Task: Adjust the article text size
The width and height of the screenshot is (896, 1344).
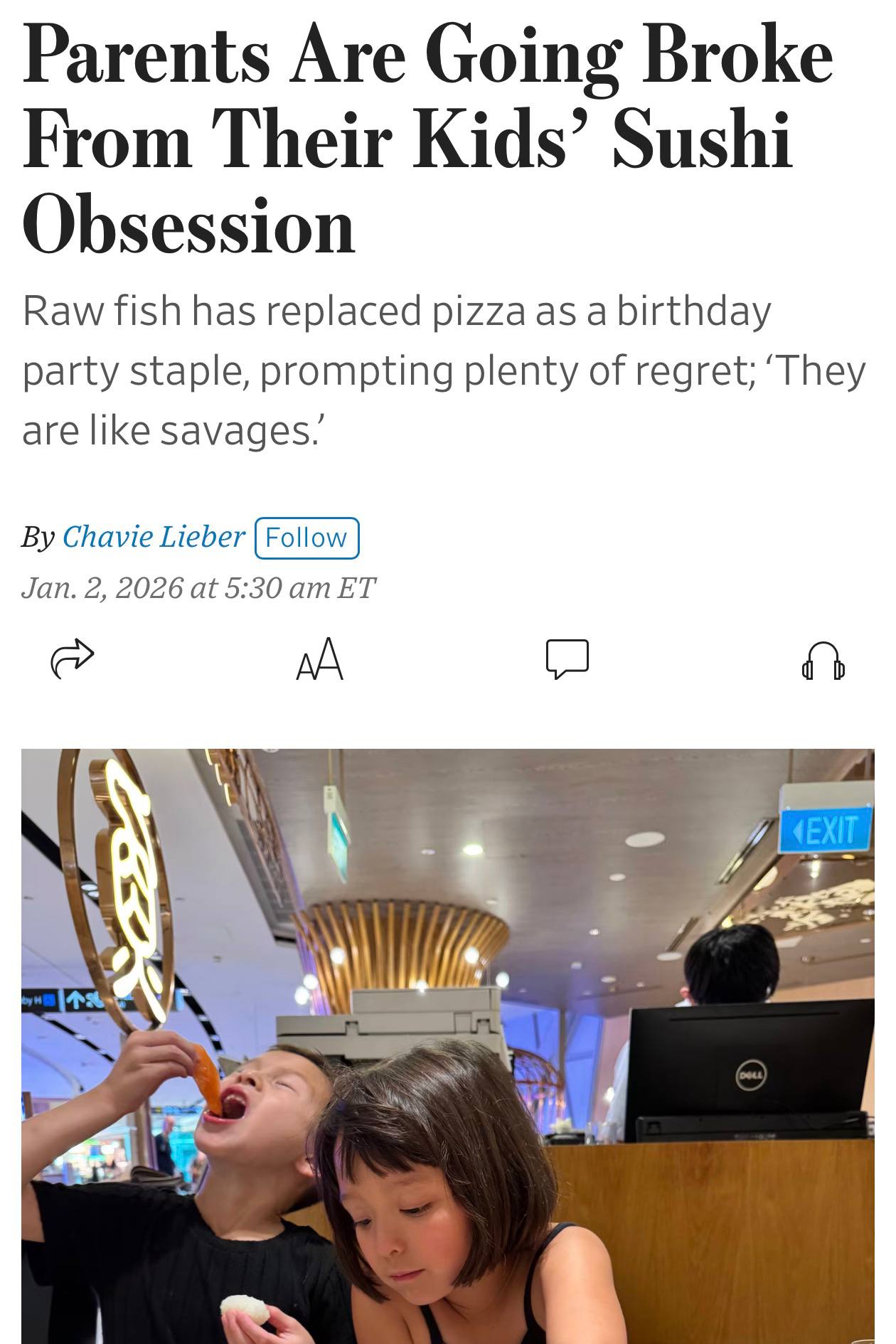Action: pos(320,659)
